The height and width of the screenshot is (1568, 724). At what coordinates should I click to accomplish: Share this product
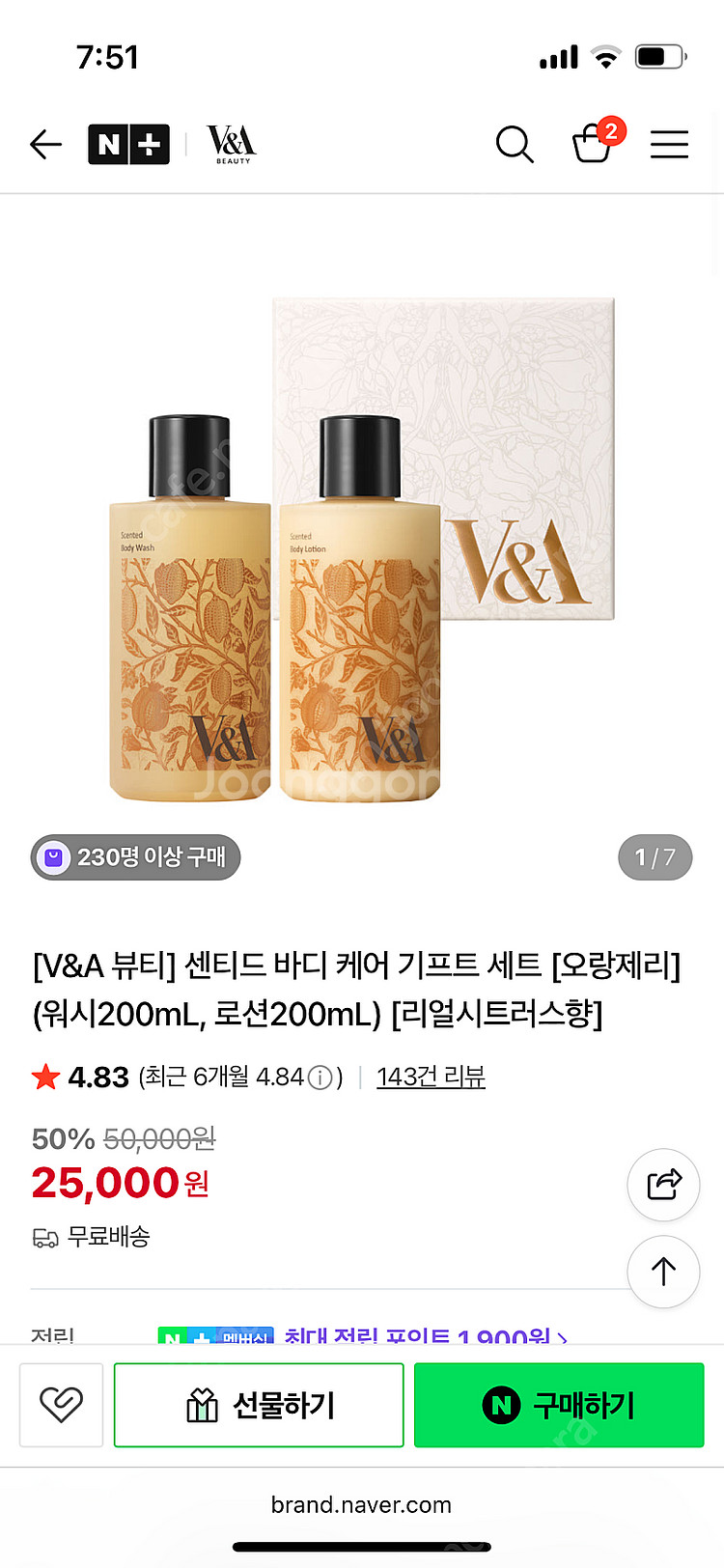[x=663, y=1184]
